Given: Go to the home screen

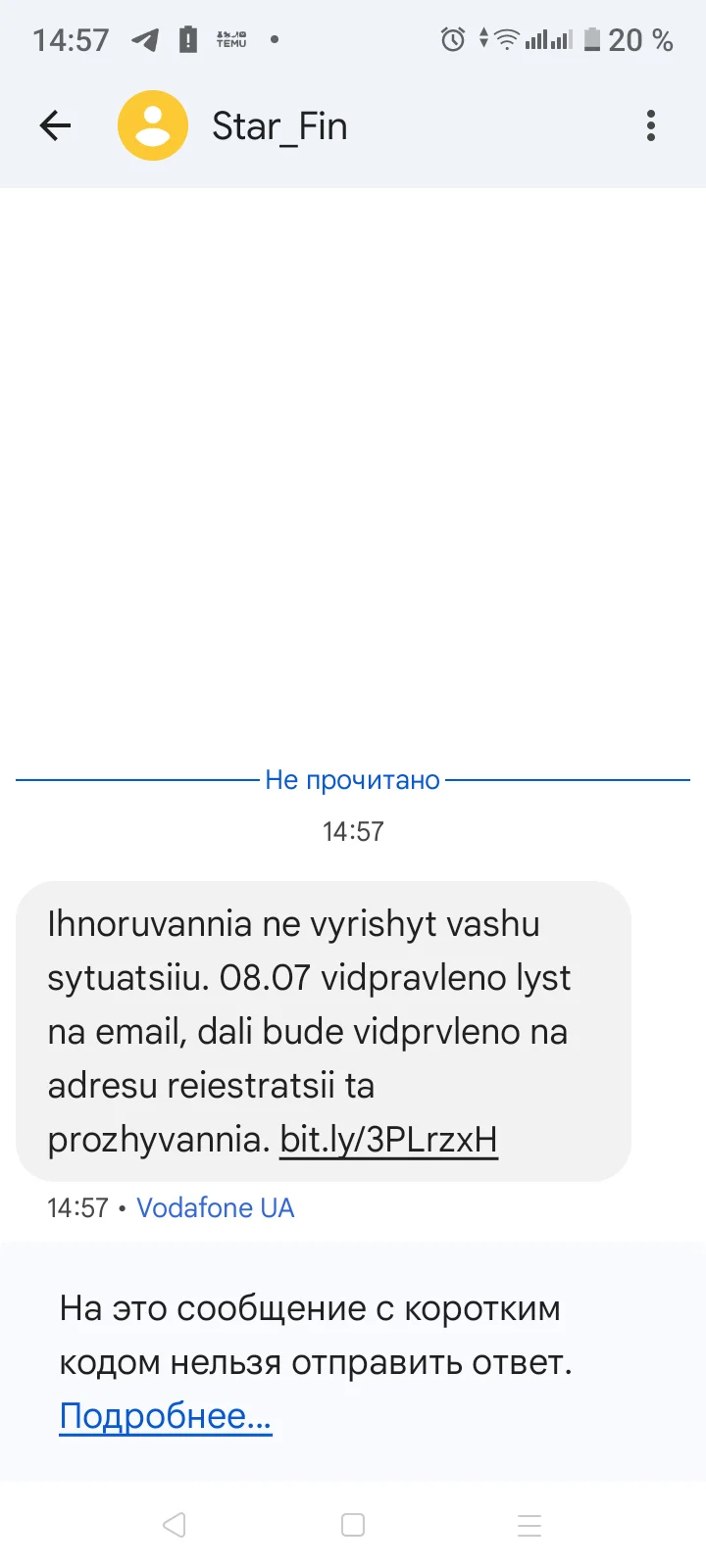Looking at the screenshot, I should click(x=353, y=1525).
